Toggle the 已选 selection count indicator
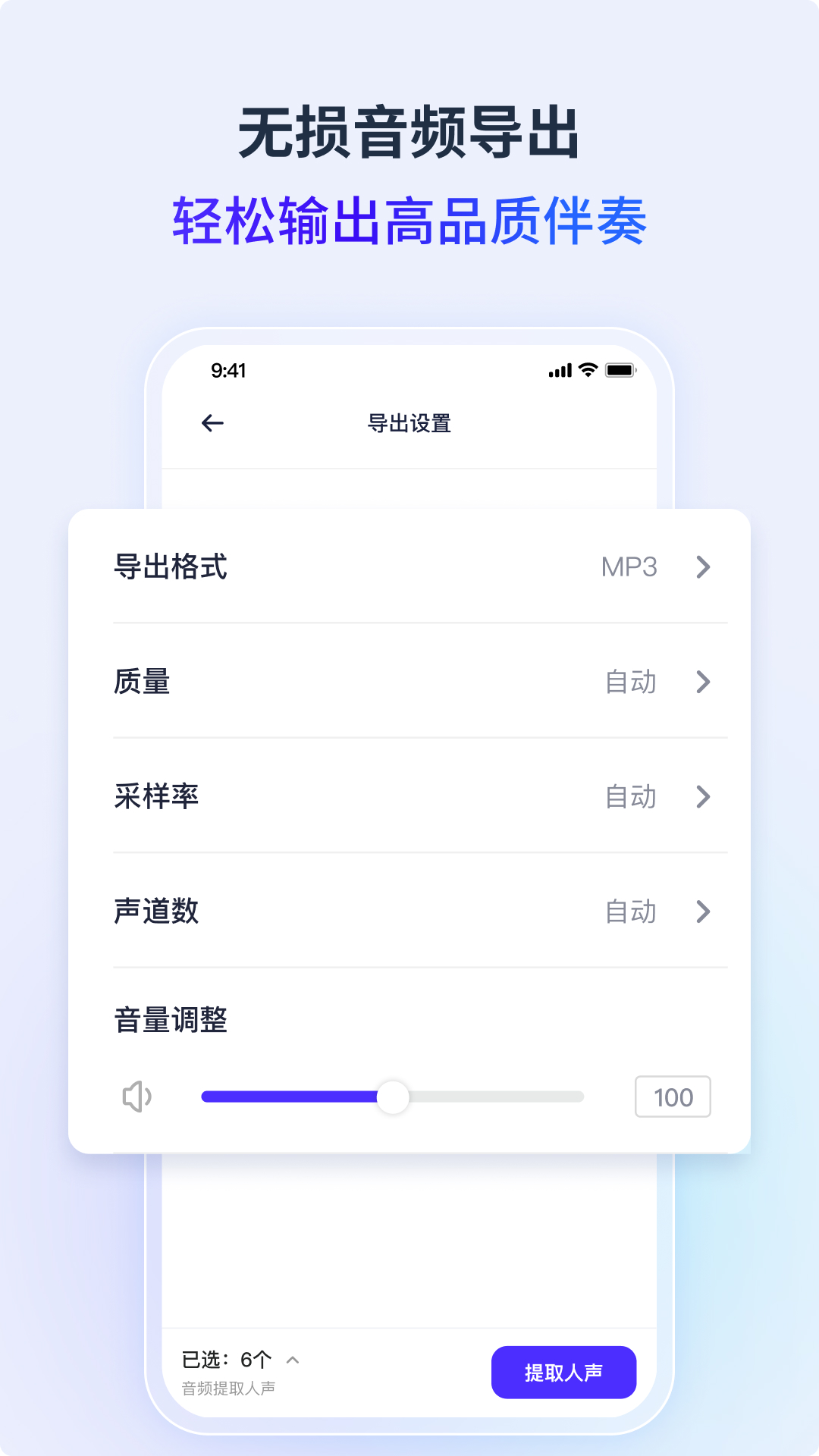 point(227,1360)
